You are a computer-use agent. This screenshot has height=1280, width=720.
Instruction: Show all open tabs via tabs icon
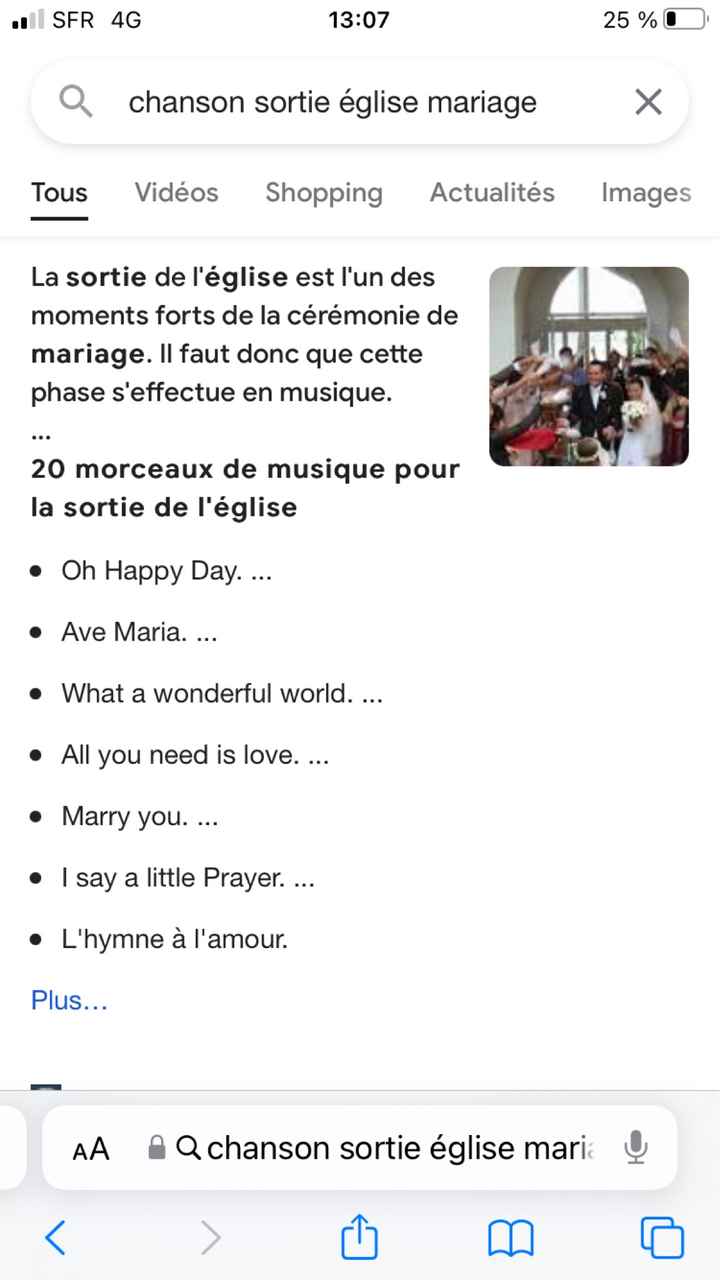coord(662,1238)
